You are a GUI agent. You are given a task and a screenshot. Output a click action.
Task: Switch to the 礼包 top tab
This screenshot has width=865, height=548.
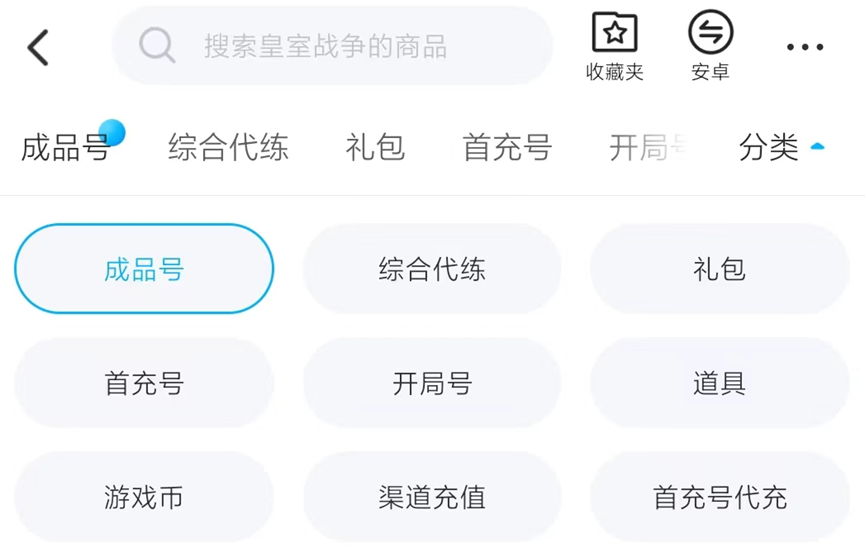[x=375, y=148]
